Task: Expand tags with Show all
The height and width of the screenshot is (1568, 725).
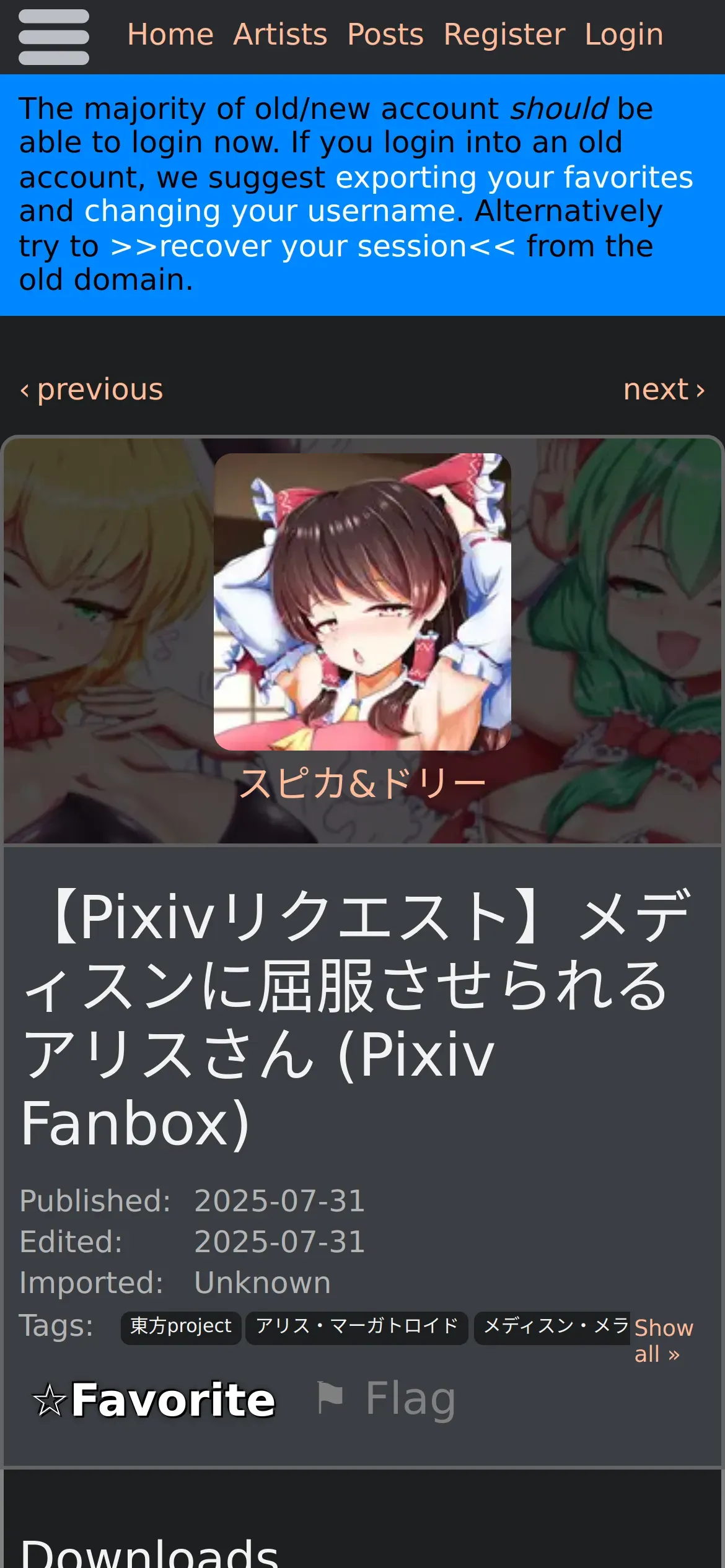Action: pyautogui.click(x=664, y=1340)
